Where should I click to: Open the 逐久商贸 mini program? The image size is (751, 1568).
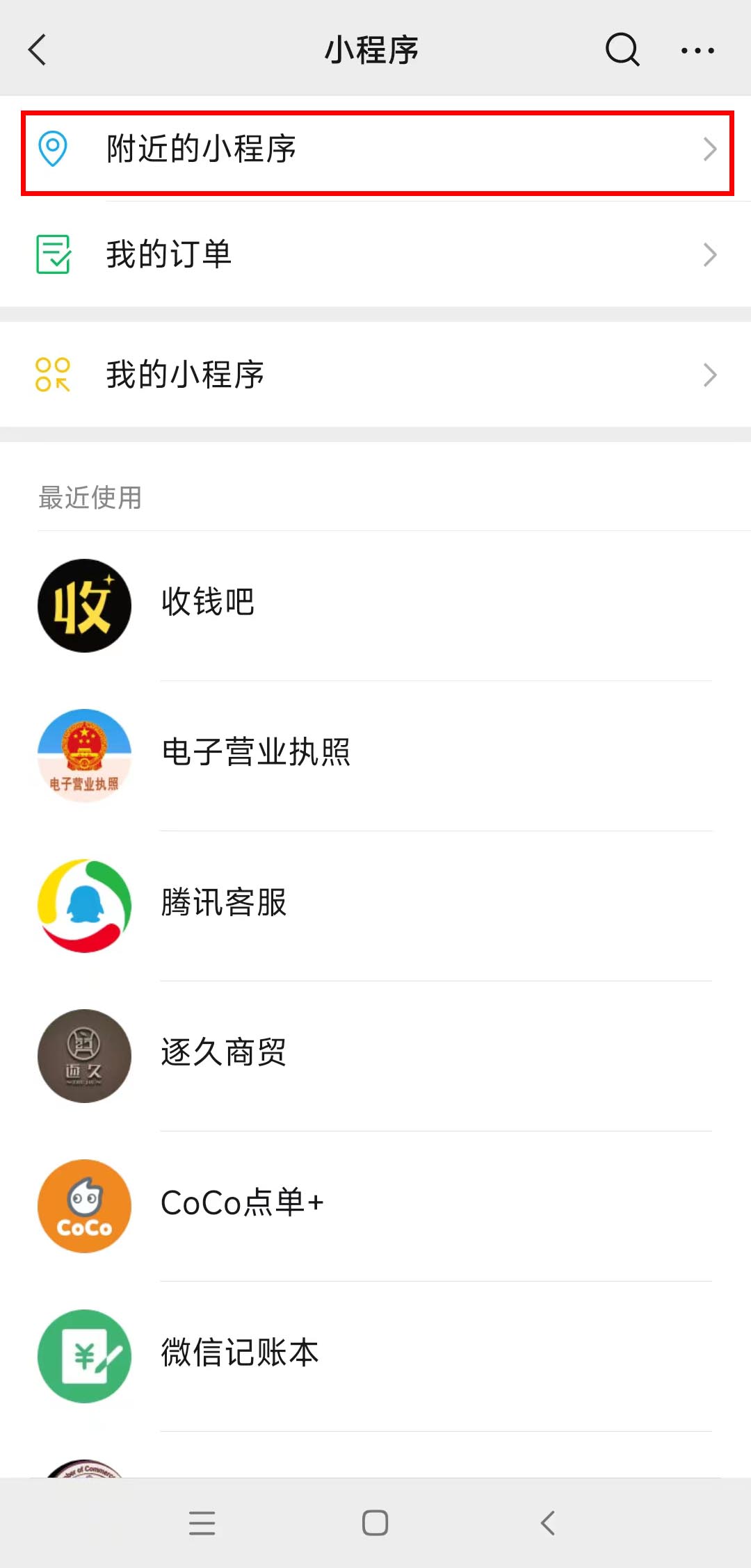coord(224,1054)
